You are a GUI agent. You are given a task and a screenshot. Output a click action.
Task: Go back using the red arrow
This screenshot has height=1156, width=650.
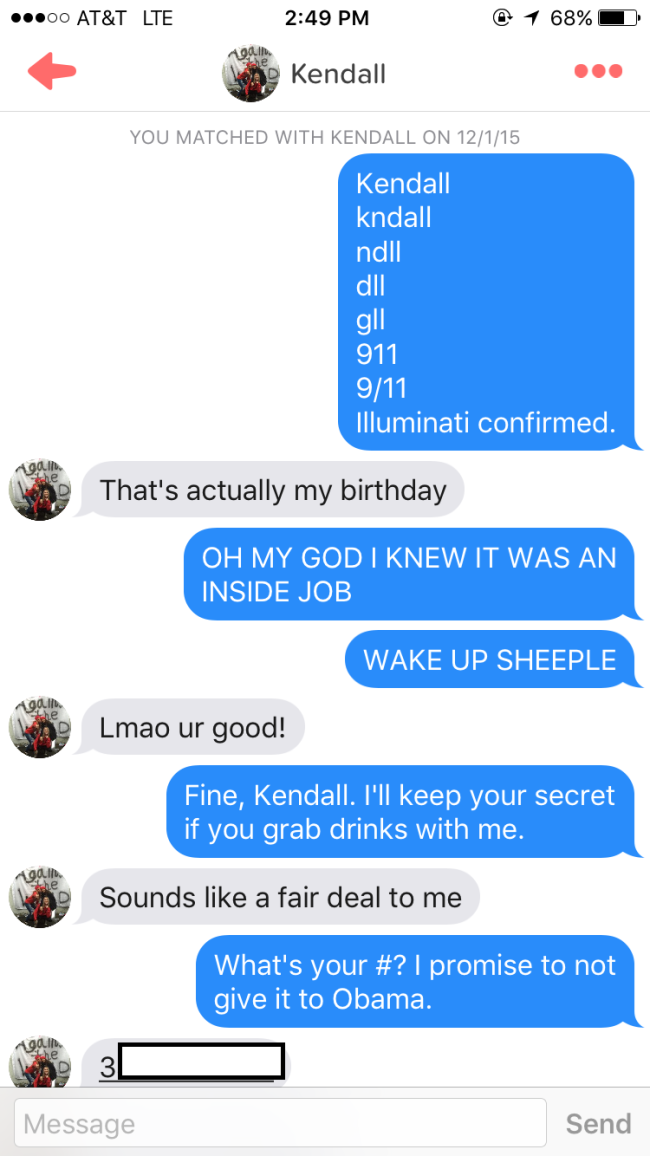52,72
